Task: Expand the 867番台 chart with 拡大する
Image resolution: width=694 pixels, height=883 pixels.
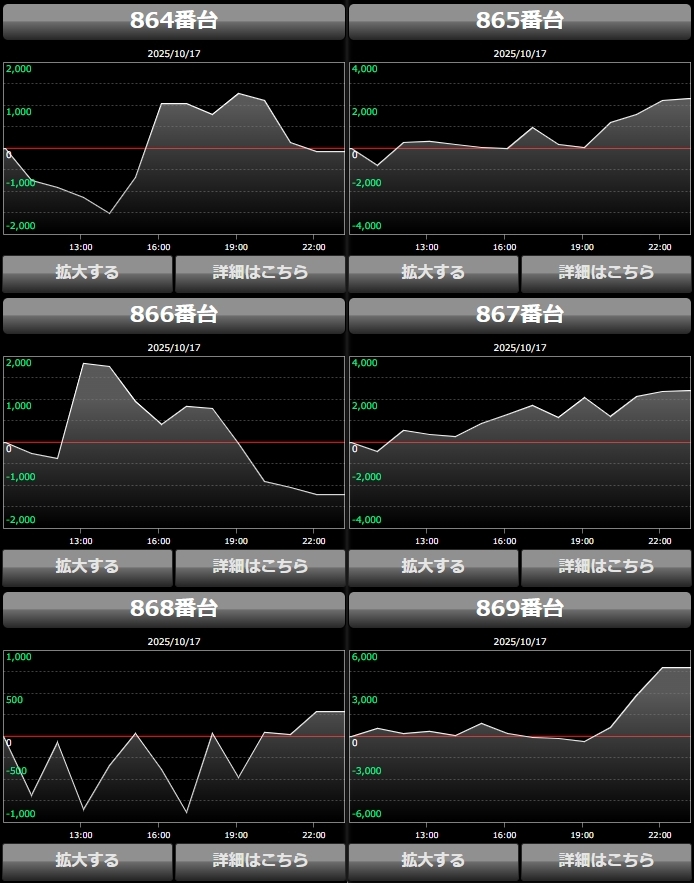Action: [x=433, y=566]
